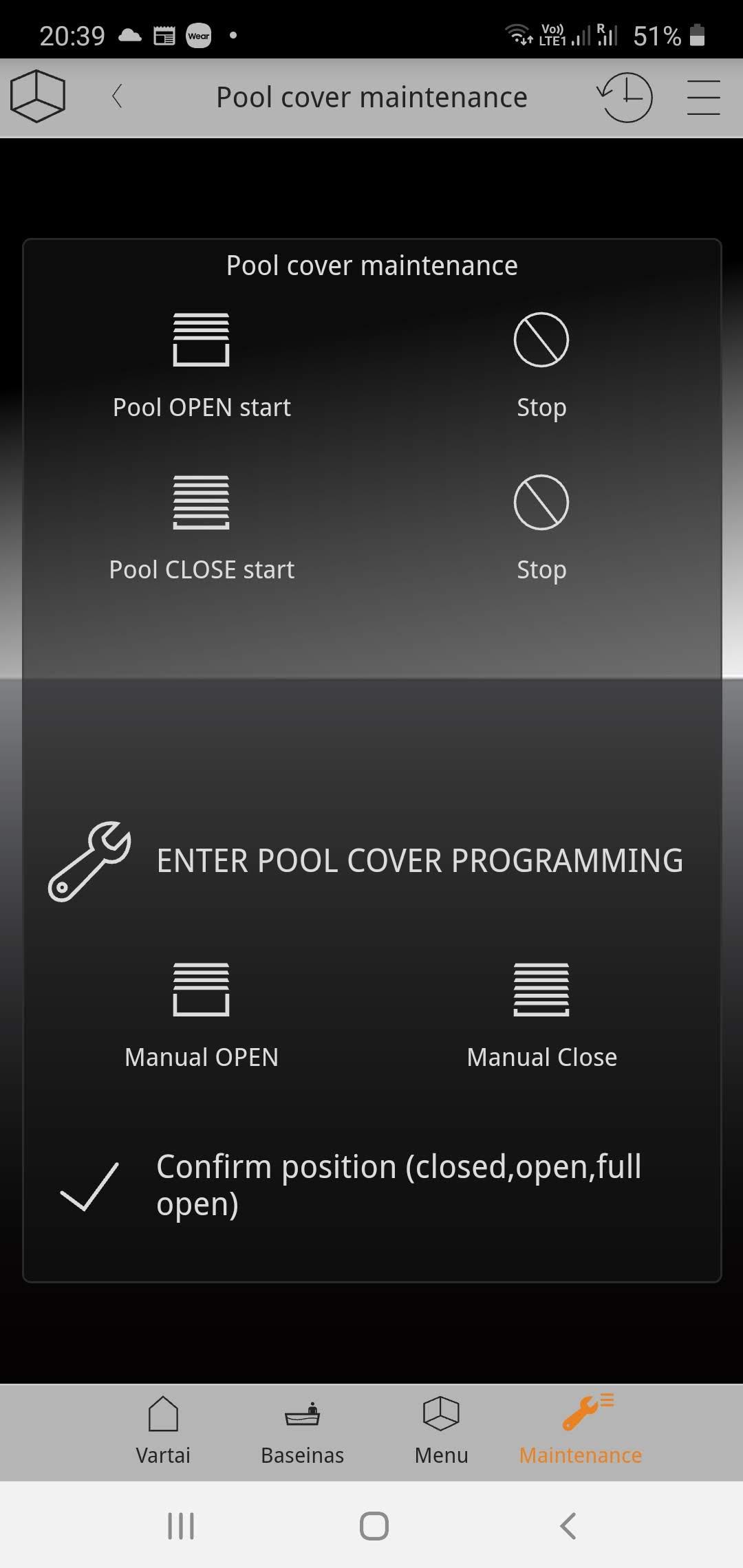Open the hamburger menu

click(x=703, y=97)
